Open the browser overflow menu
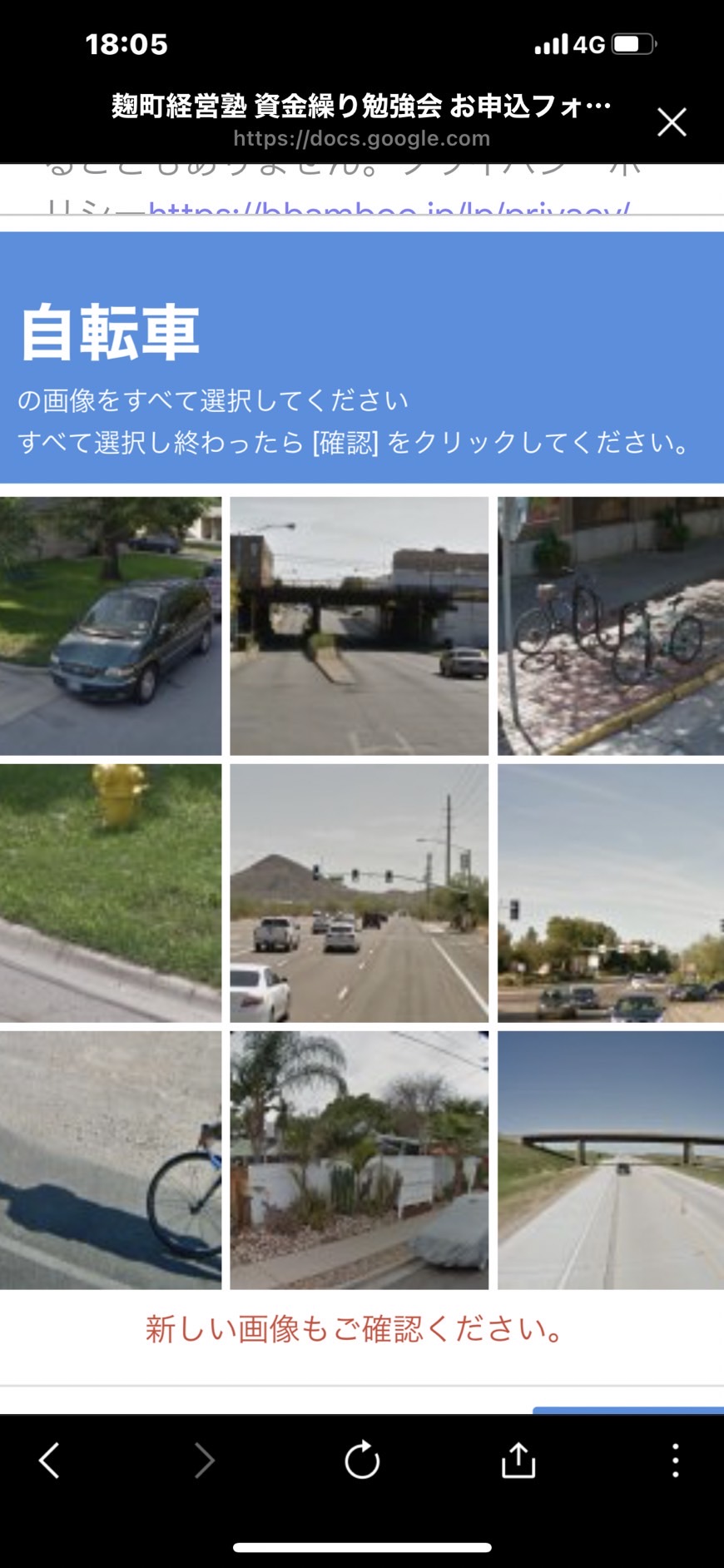Viewport: 724px width, 1568px height. coord(675,1460)
